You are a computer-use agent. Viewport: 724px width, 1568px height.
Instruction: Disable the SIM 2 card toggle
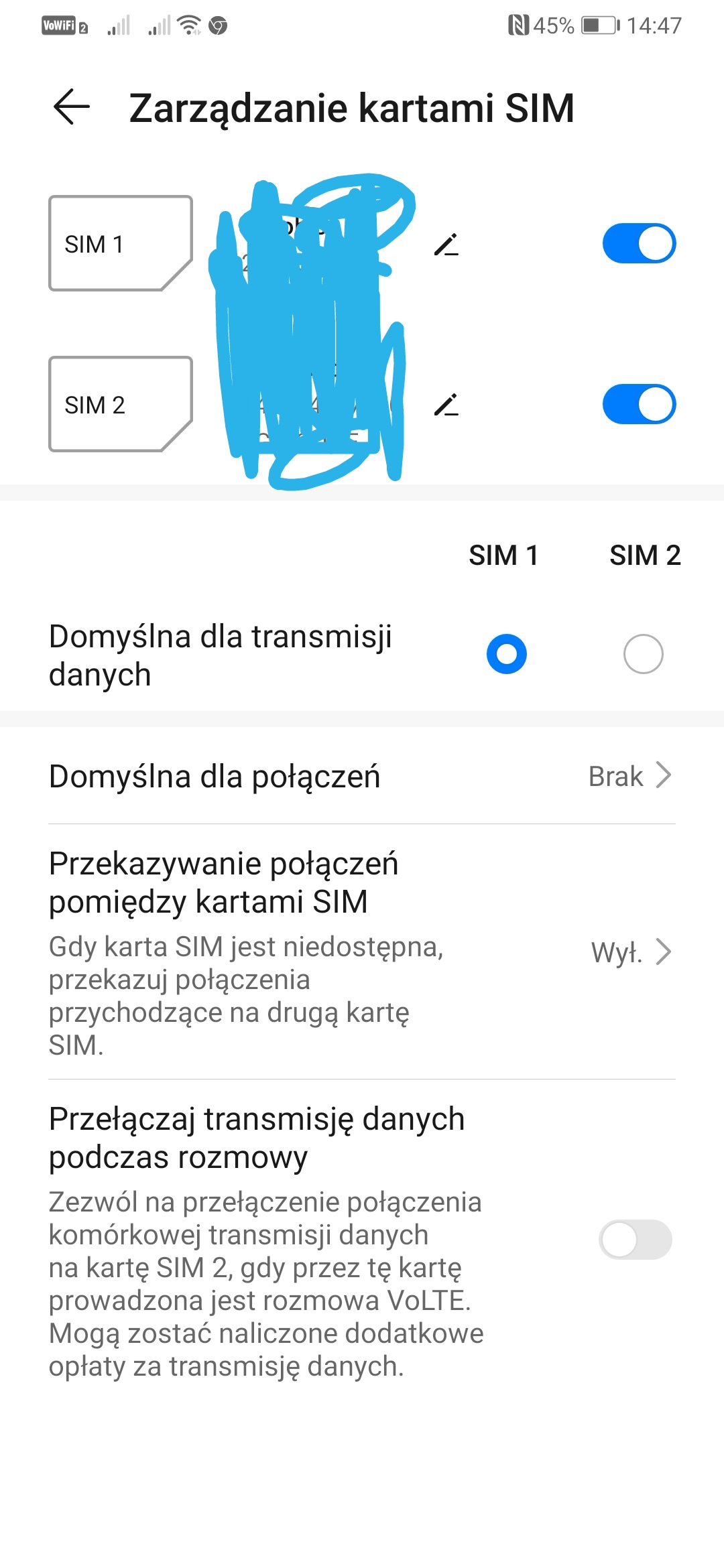(638, 404)
